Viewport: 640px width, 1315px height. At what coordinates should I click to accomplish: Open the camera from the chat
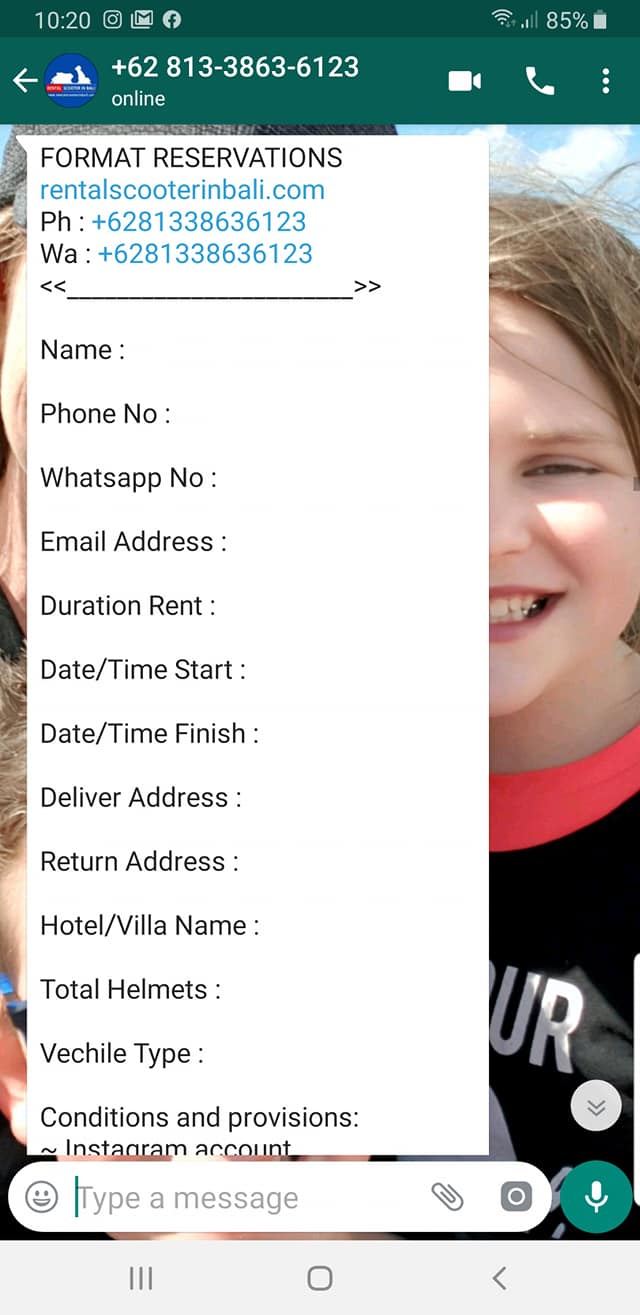516,1196
